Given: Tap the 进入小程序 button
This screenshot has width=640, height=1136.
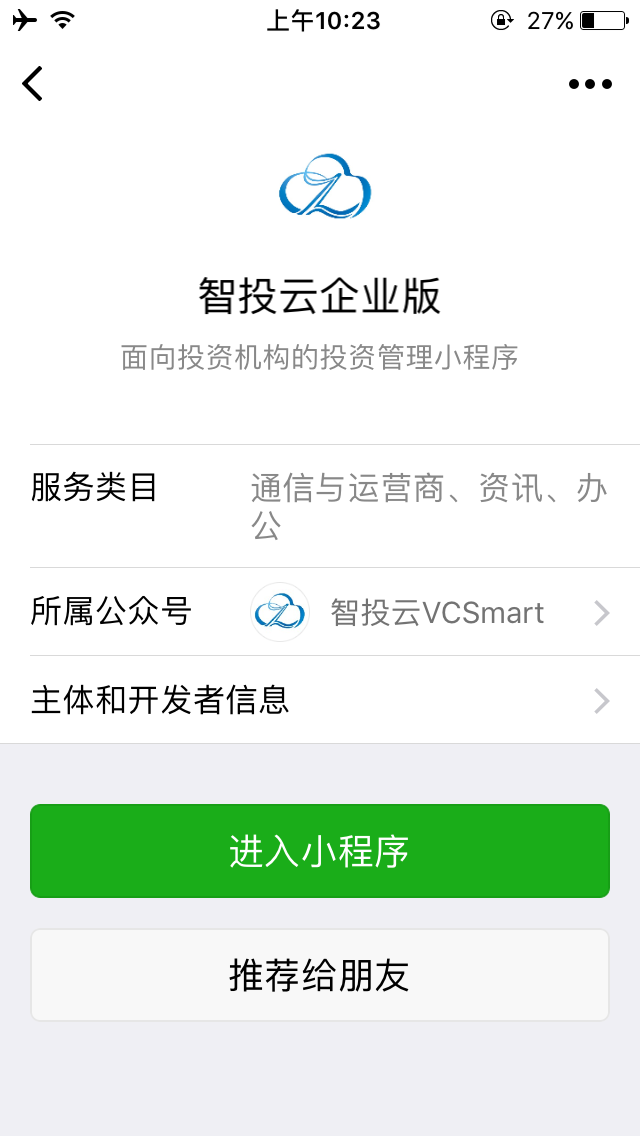Looking at the screenshot, I should (320, 851).
